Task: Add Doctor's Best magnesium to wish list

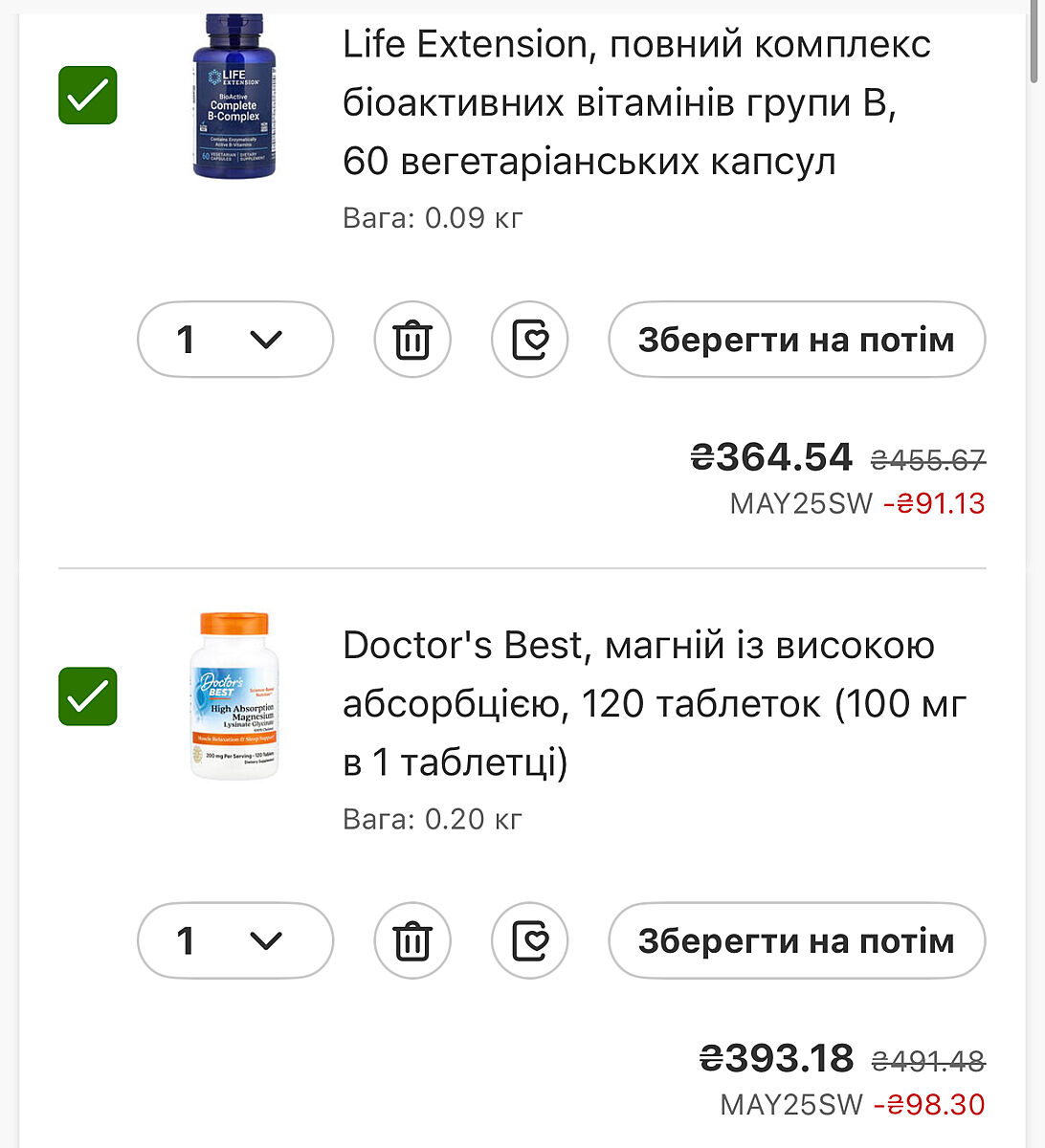Action: pyautogui.click(x=530, y=940)
